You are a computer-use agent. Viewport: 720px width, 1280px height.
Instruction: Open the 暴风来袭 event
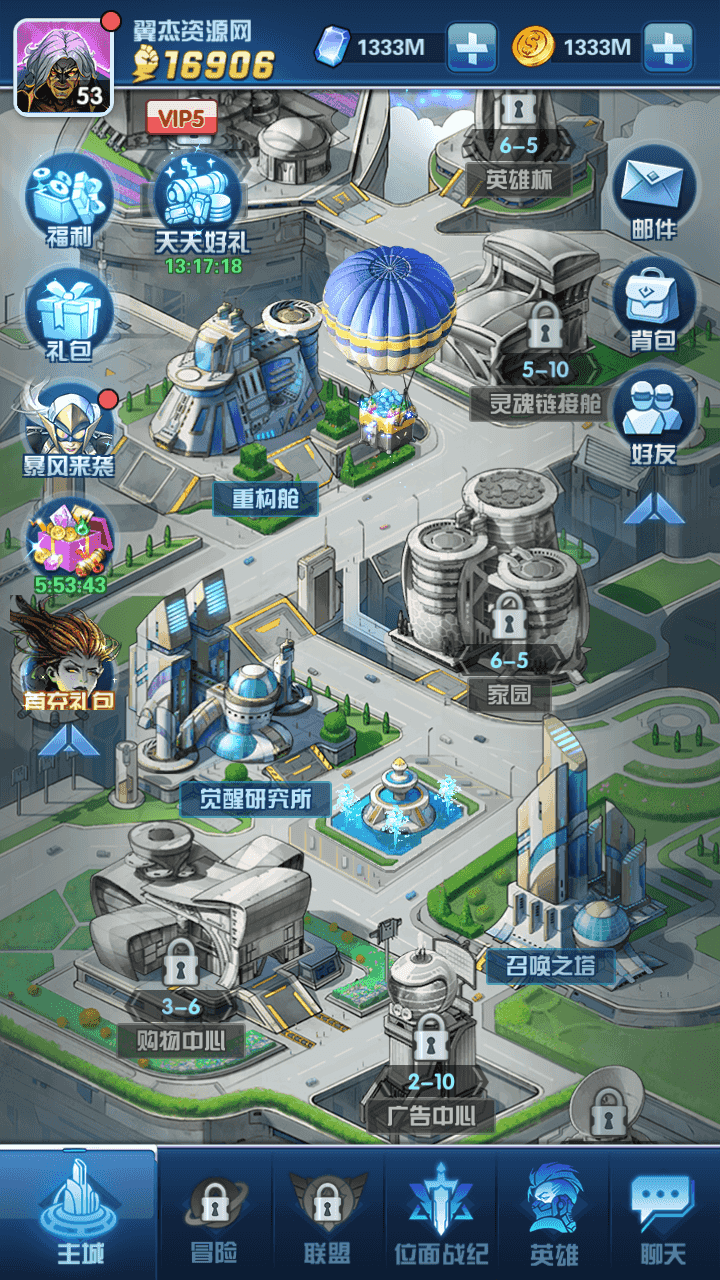[x=68, y=428]
